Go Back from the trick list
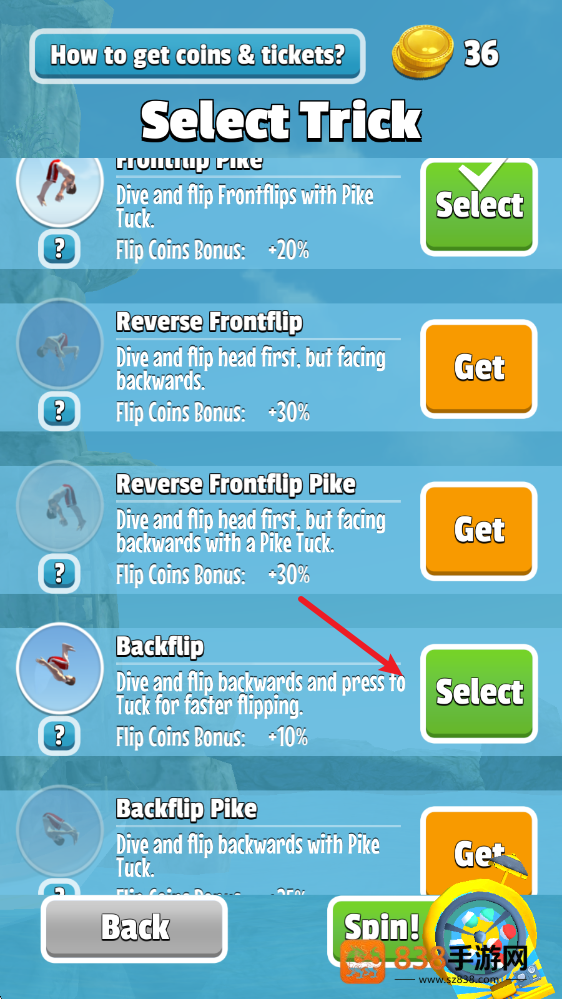Viewport: 562px width, 999px height. click(134, 928)
